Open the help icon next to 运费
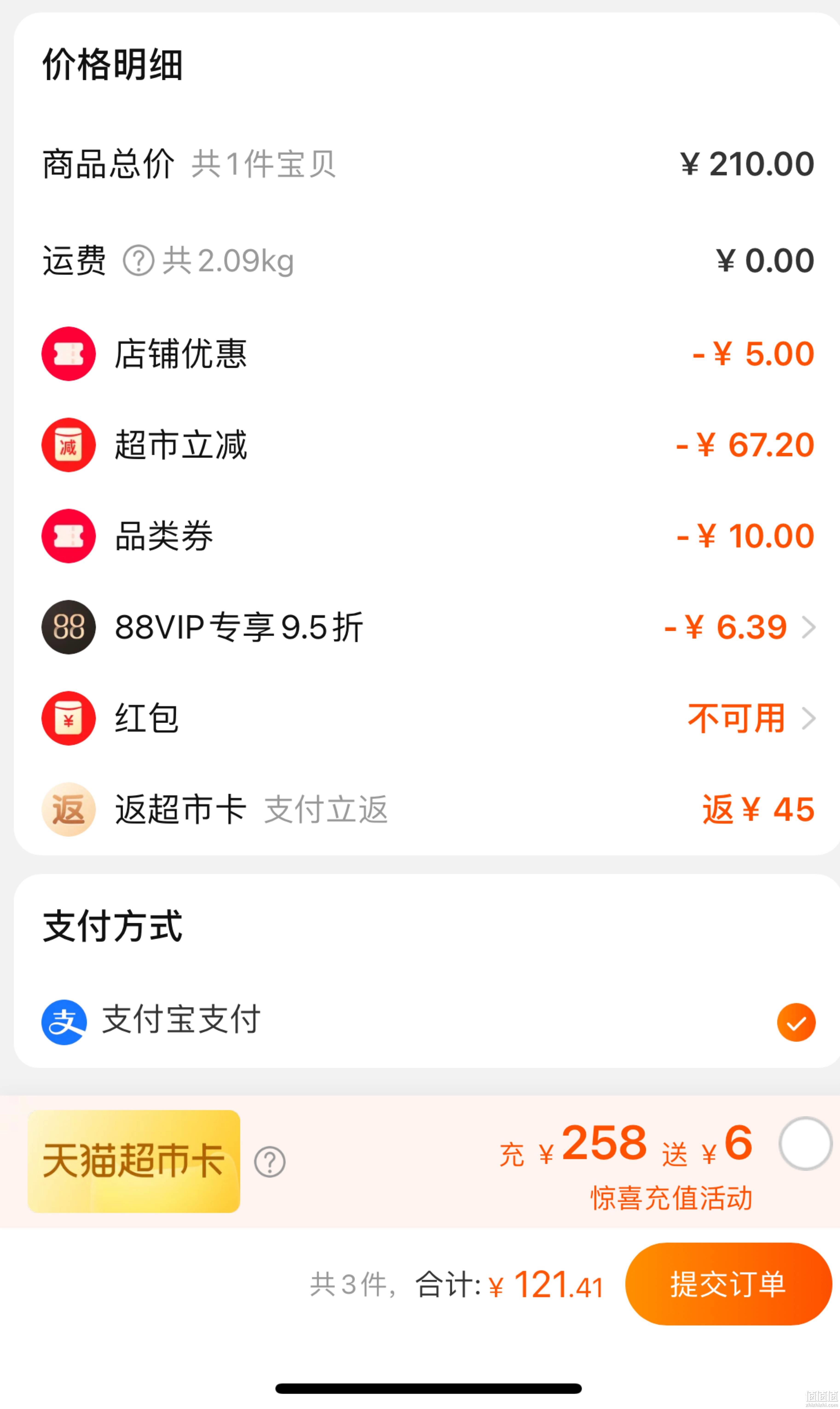 pyautogui.click(x=139, y=261)
